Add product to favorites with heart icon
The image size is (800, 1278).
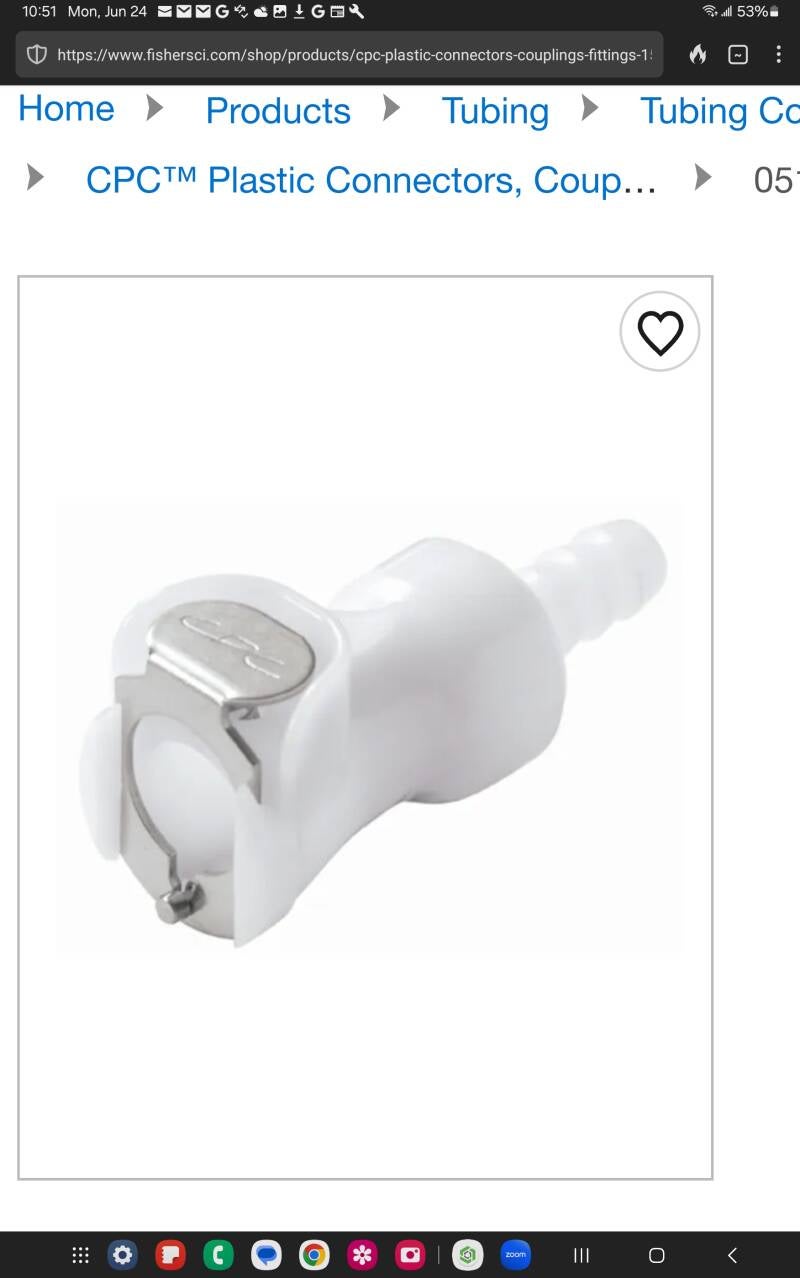(660, 332)
